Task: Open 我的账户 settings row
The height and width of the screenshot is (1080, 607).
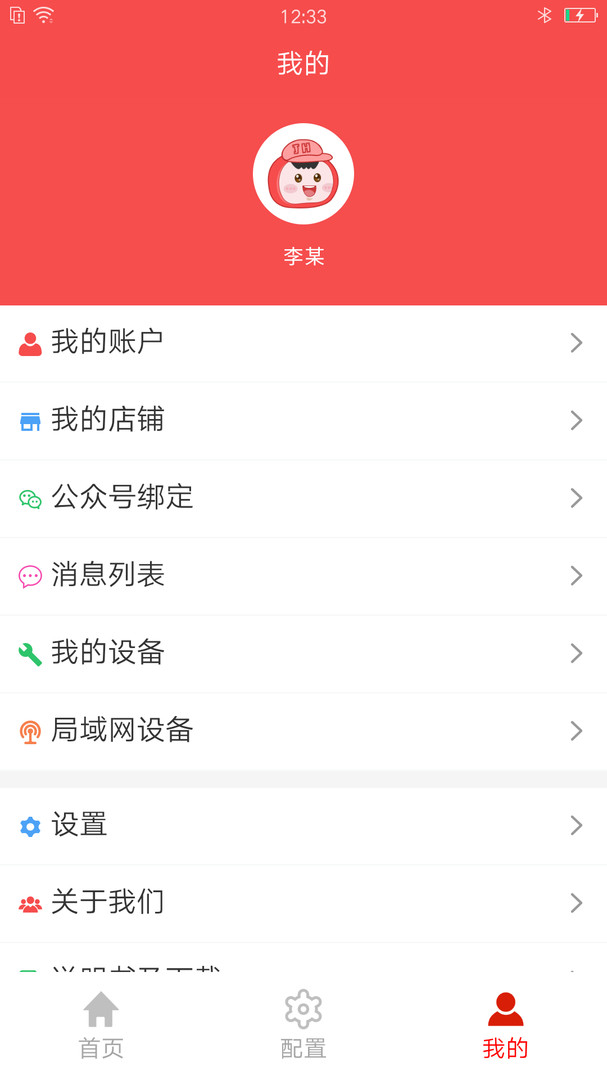Action: (303, 343)
